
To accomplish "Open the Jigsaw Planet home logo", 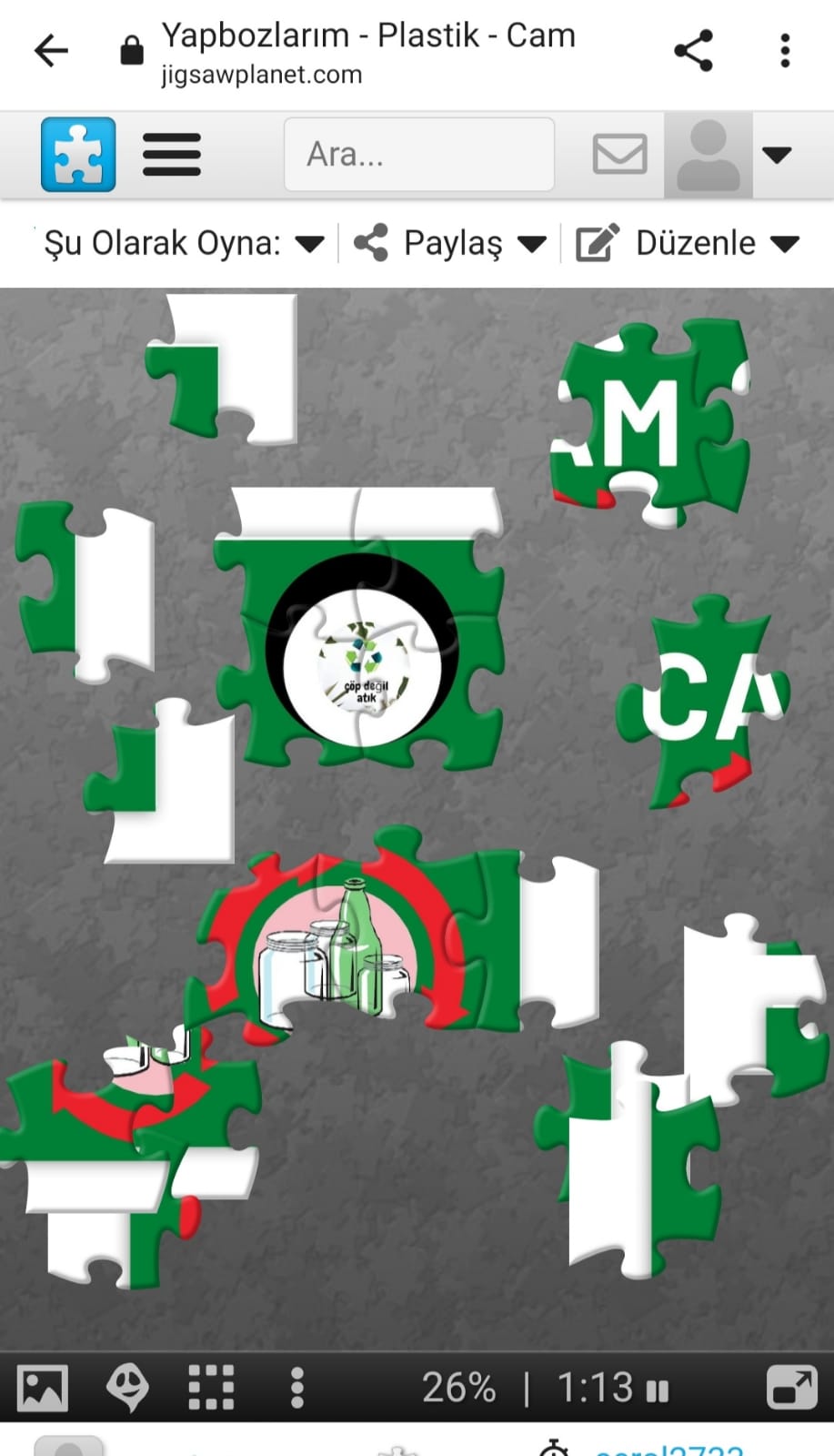I will coord(78,154).
